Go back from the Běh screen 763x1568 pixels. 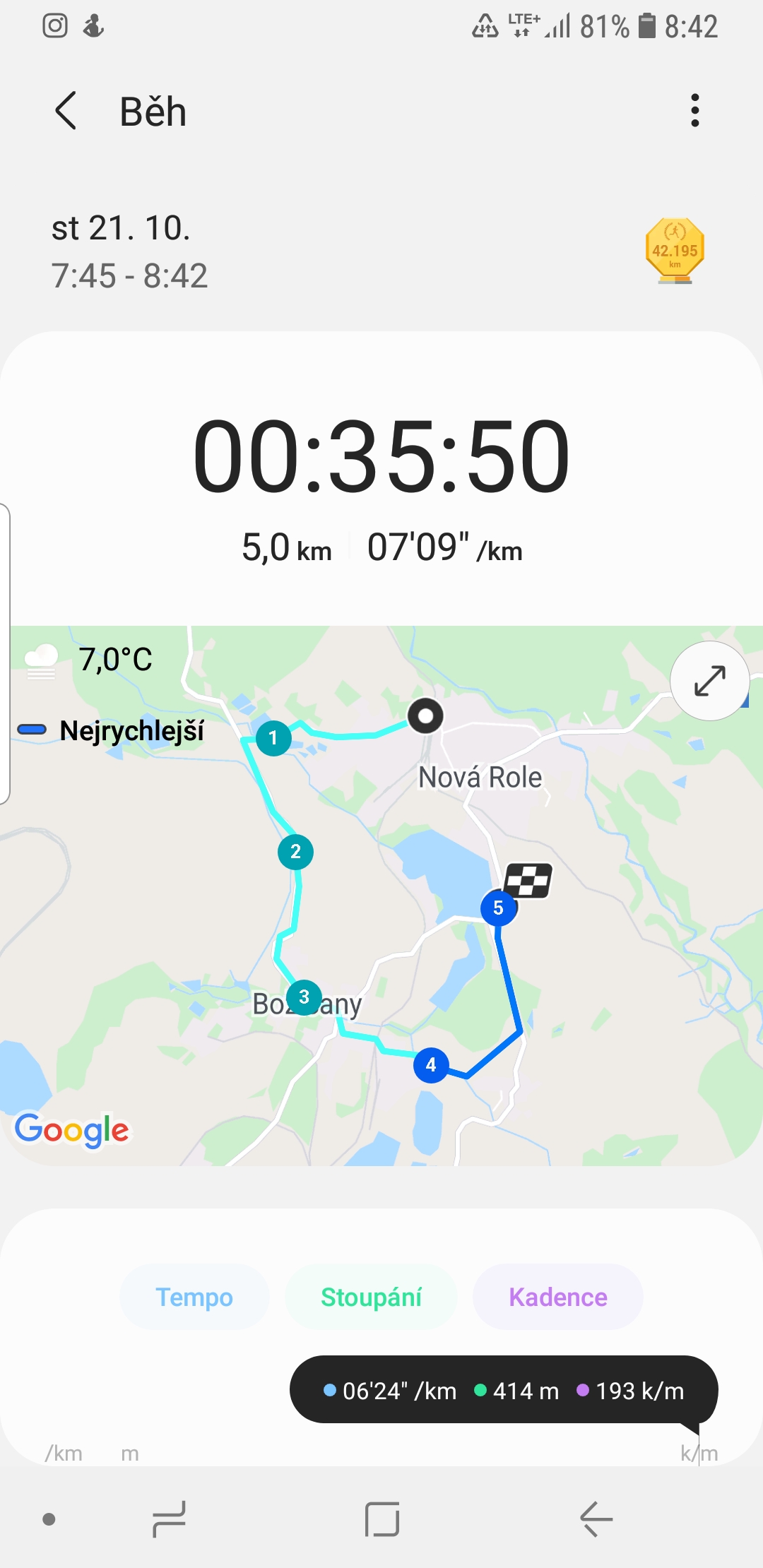tap(66, 111)
